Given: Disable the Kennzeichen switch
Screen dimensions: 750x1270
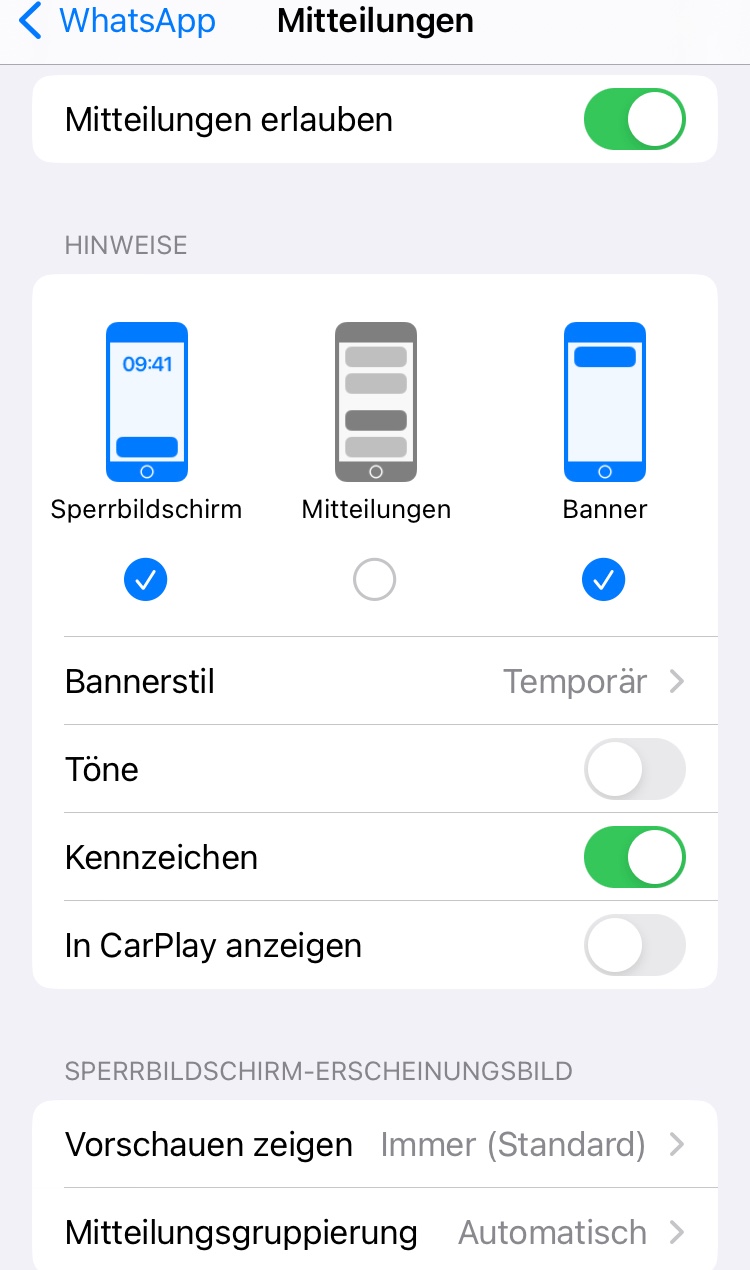Looking at the screenshot, I should [x=635, y=857].
